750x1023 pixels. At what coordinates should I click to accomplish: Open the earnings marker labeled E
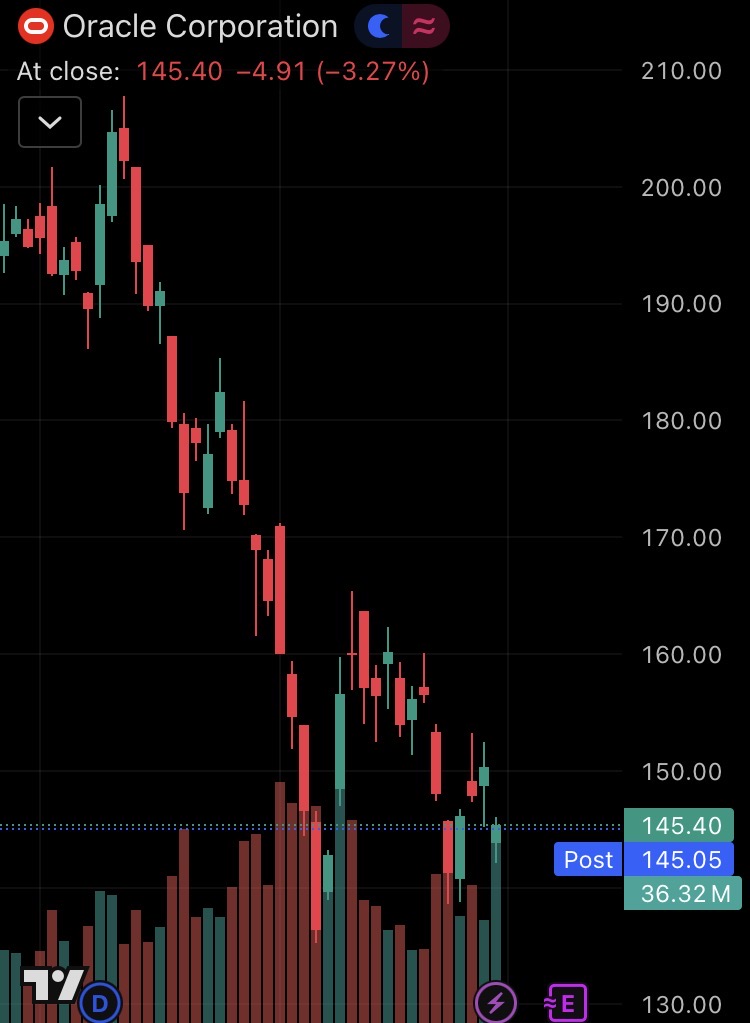pyautogui.click(x=567, y=1002)
